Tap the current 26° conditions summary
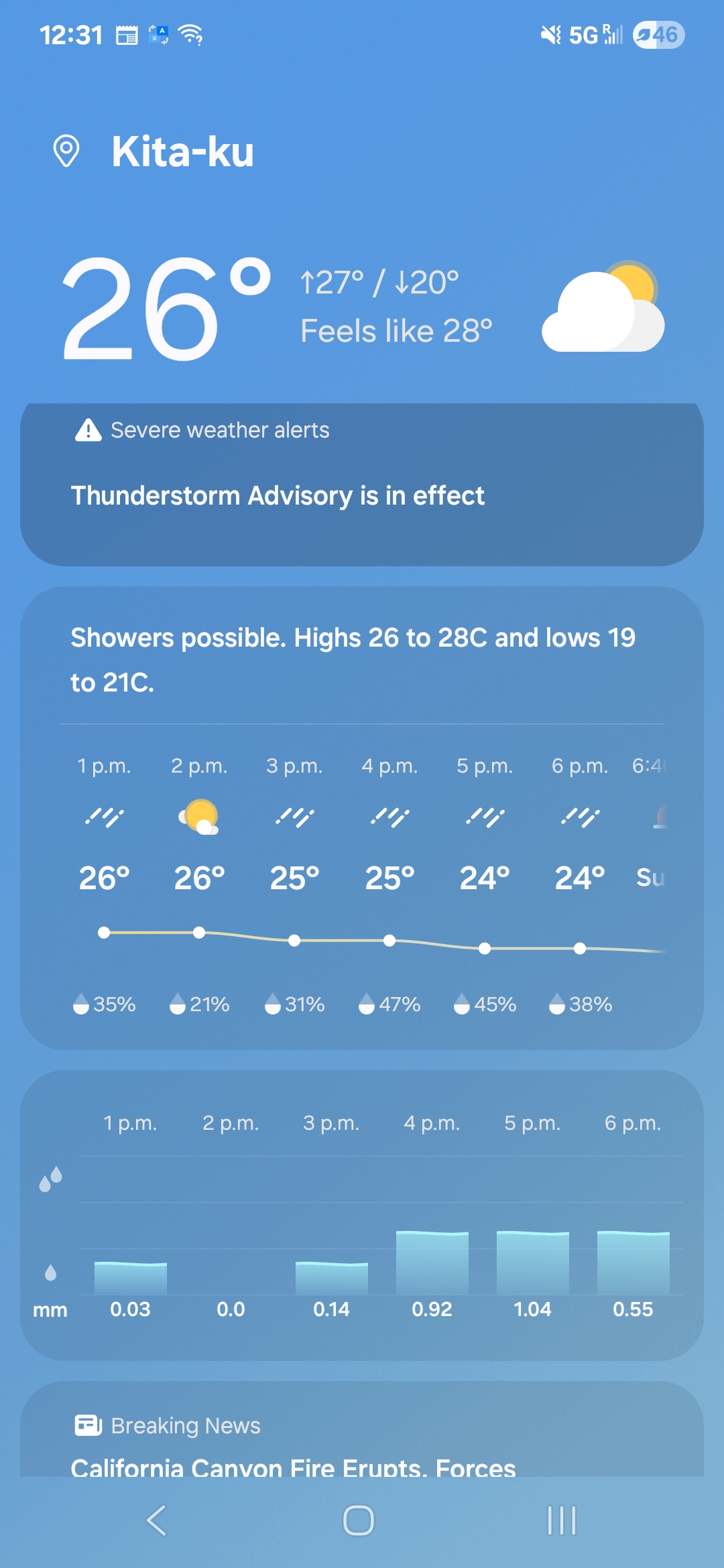 point(362,307)
